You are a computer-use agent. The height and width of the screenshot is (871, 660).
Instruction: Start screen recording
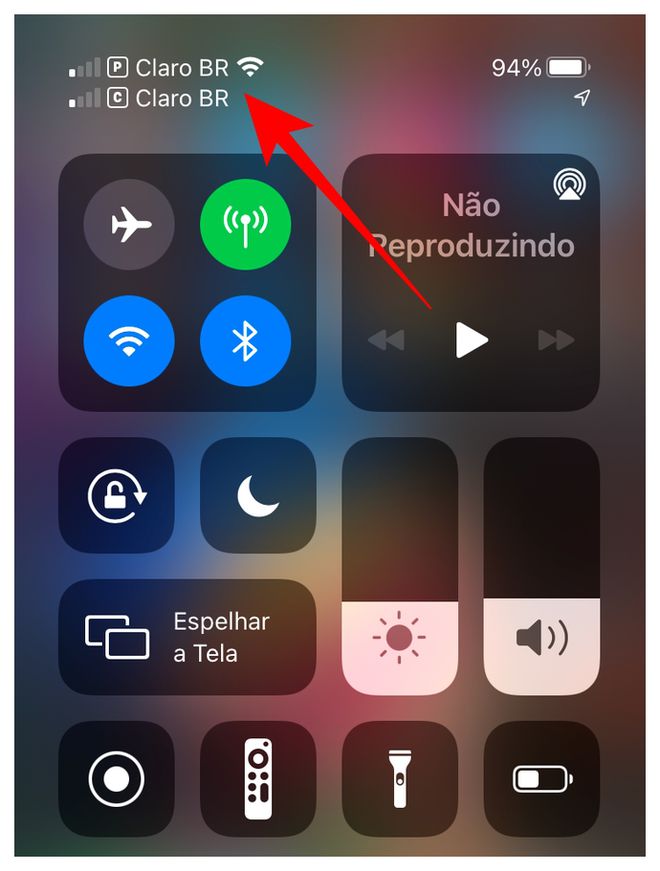117,778
